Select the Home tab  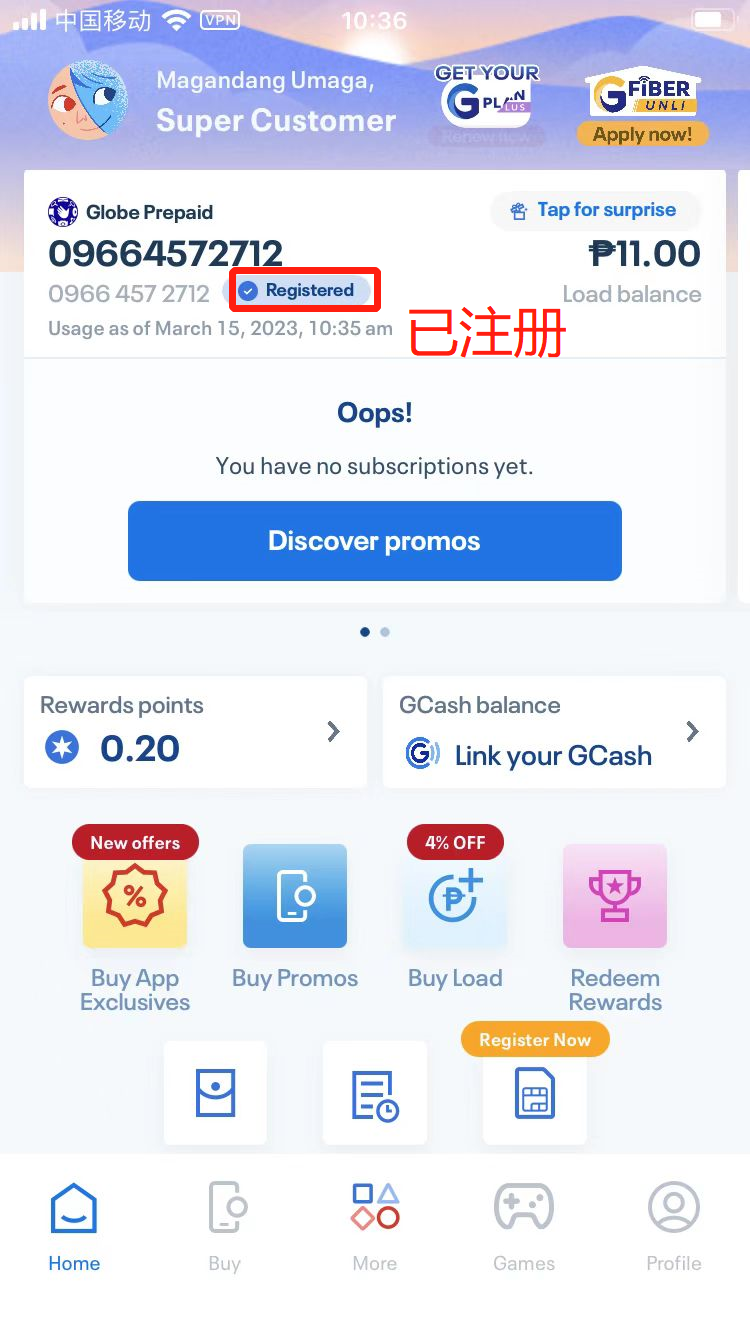click(x=74, y=1225)
